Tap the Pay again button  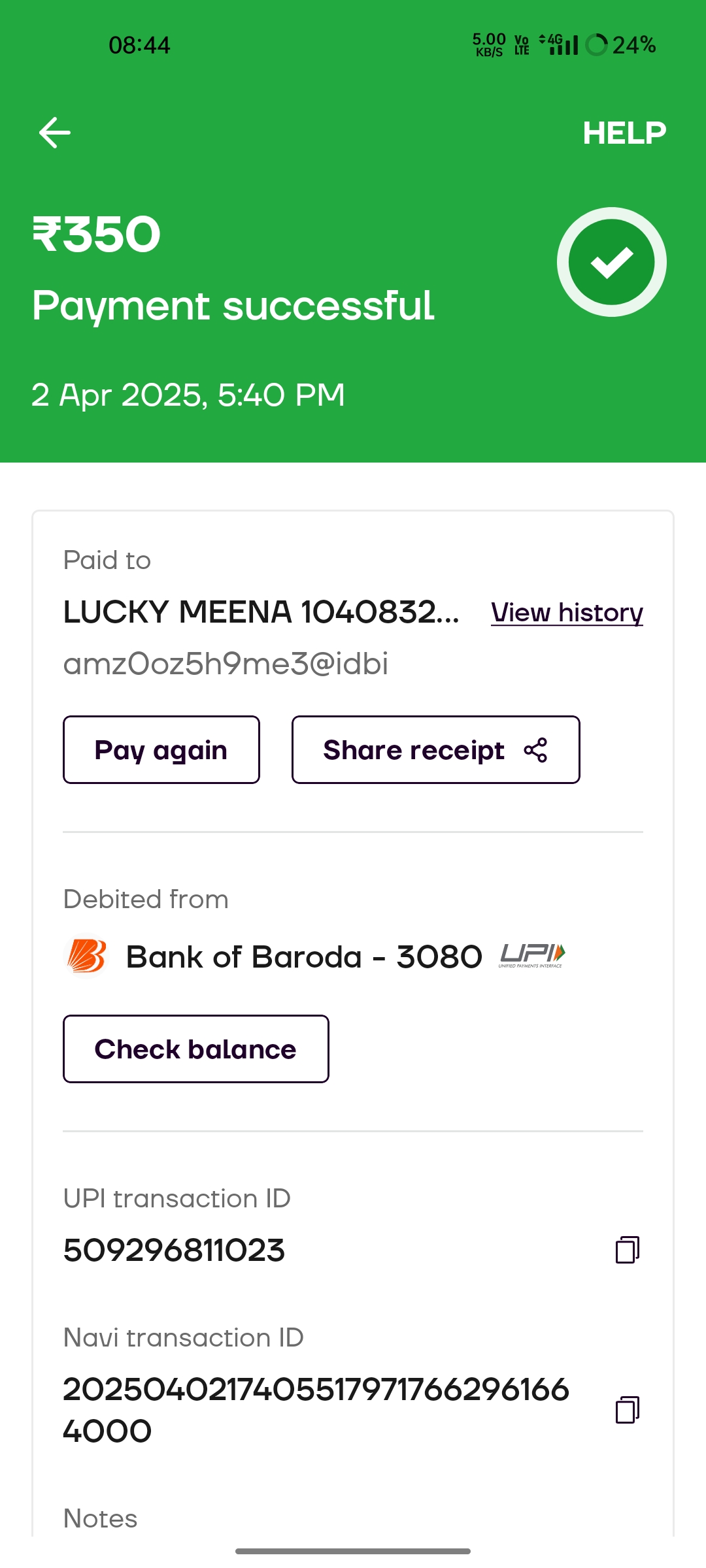pyautogui.click(x=161, y=750)
